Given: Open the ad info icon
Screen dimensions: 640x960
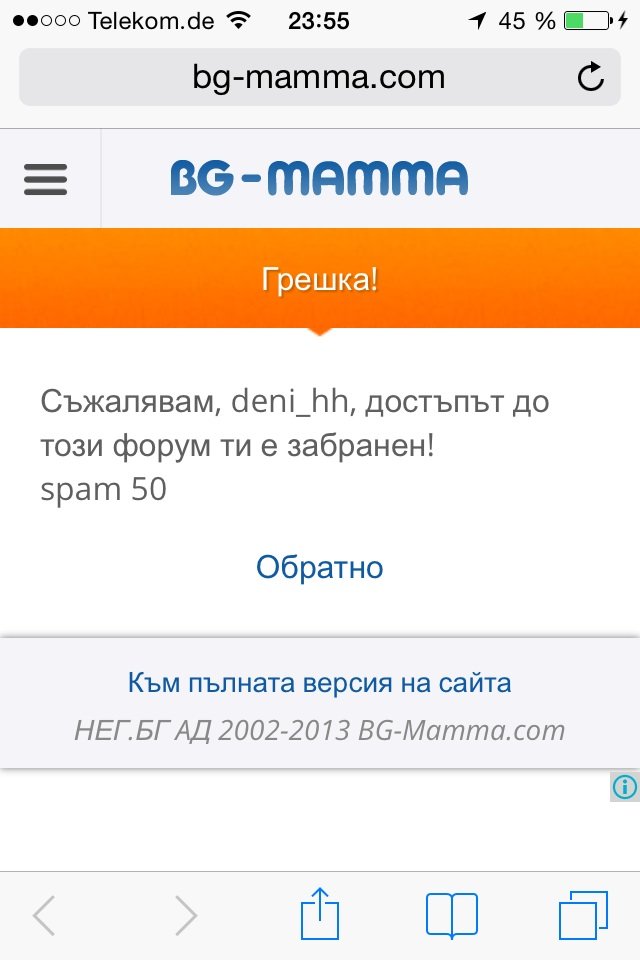Looking at the screenshot, I should point(624,787).
